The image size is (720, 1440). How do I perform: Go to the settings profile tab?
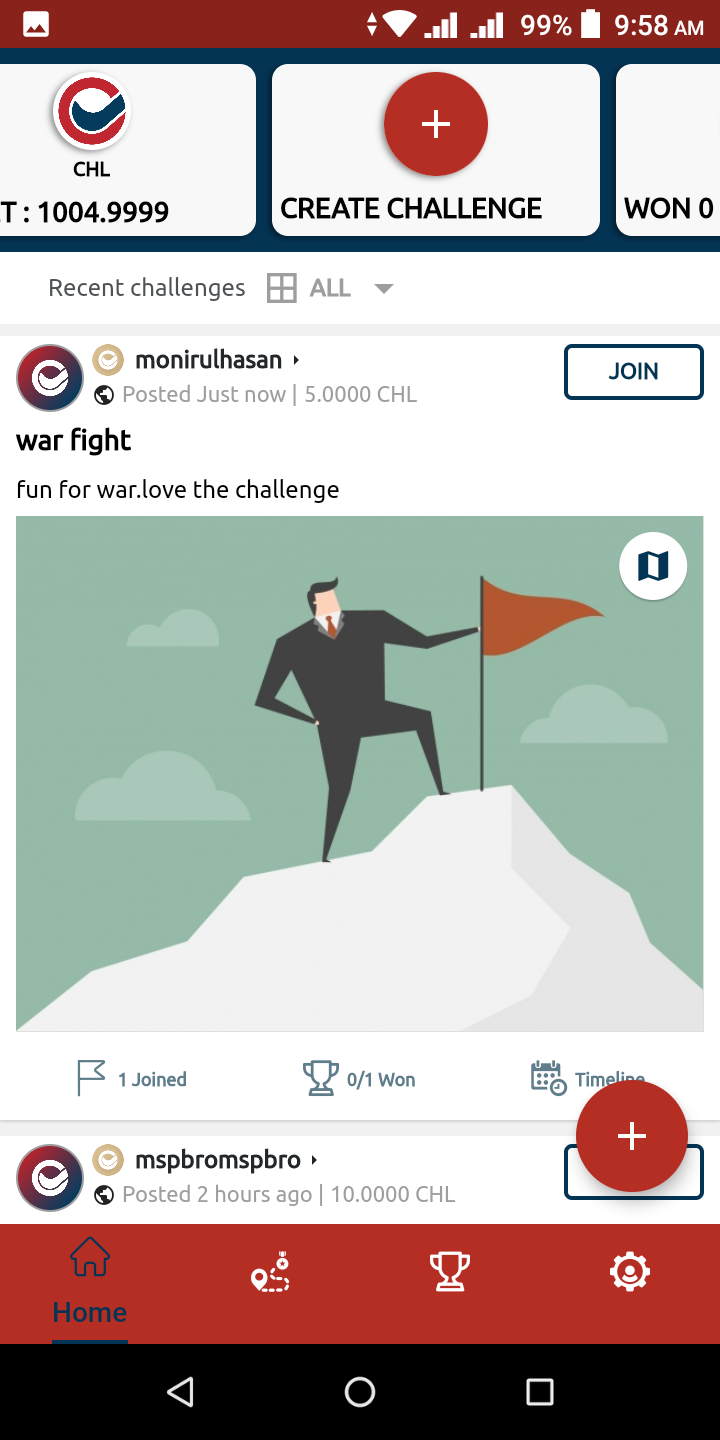(x=630, y=1272)
